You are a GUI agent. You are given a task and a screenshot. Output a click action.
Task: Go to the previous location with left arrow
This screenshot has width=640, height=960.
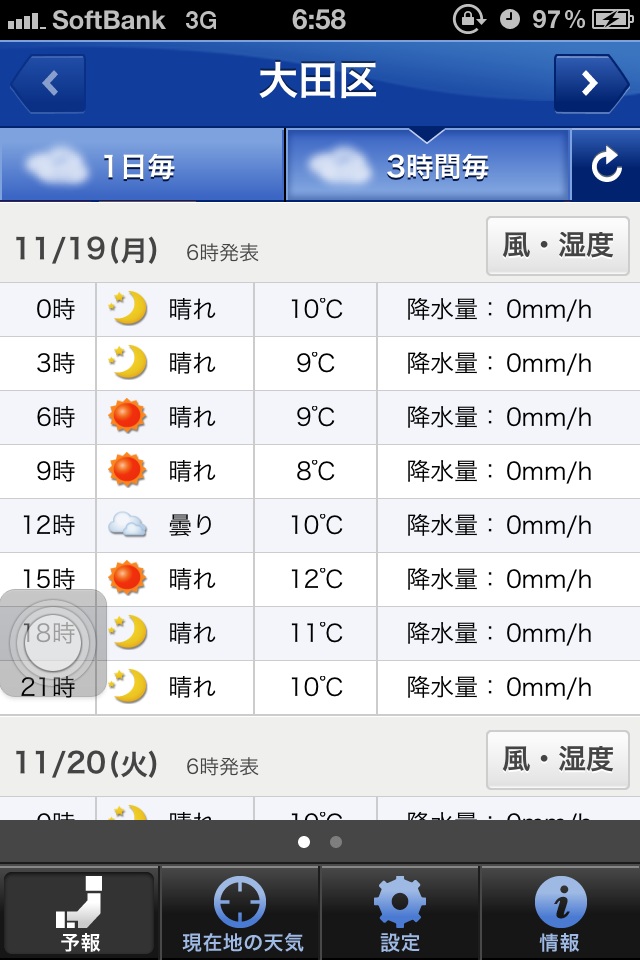pos(48,84)
